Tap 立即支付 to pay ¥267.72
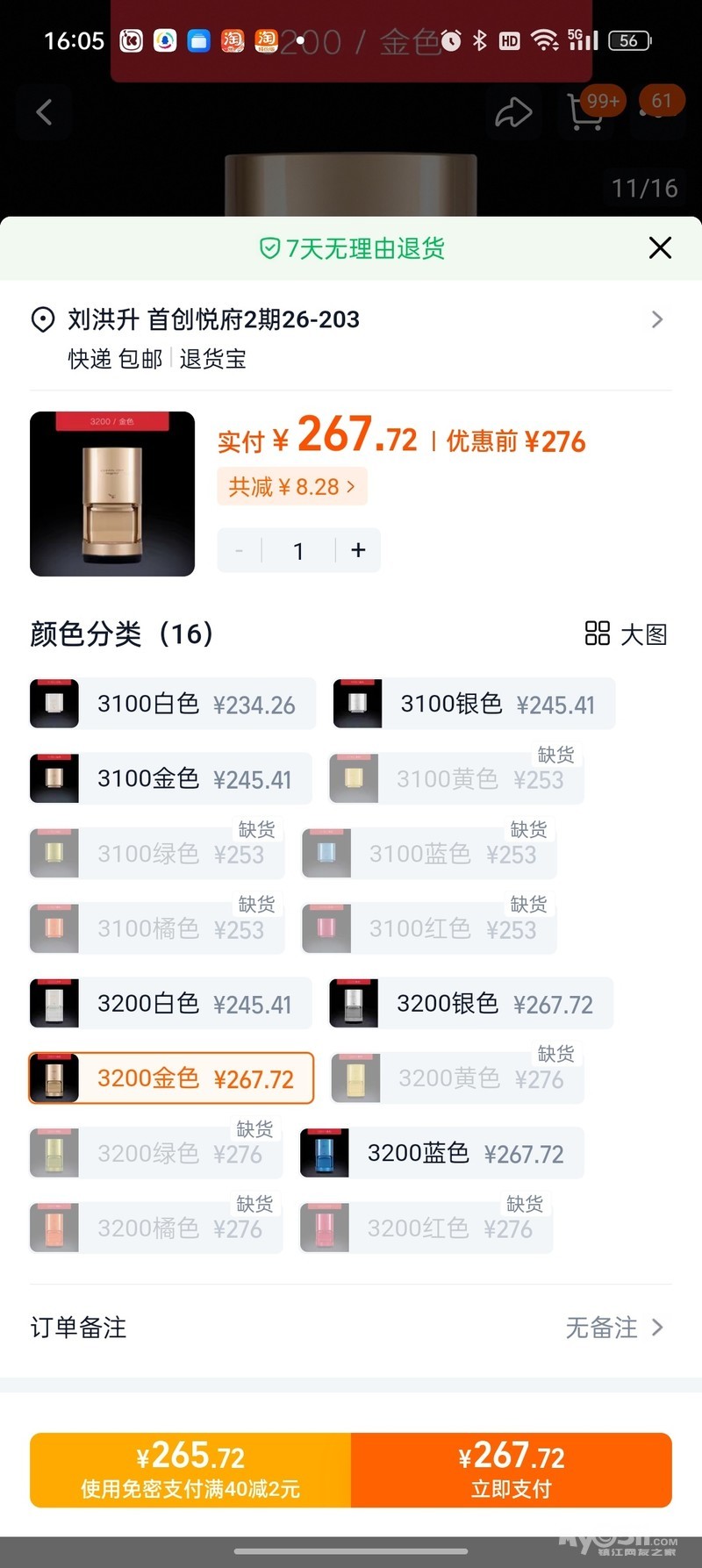Viewport: 702px width, 1568px height. click(x=512, y=1470)
